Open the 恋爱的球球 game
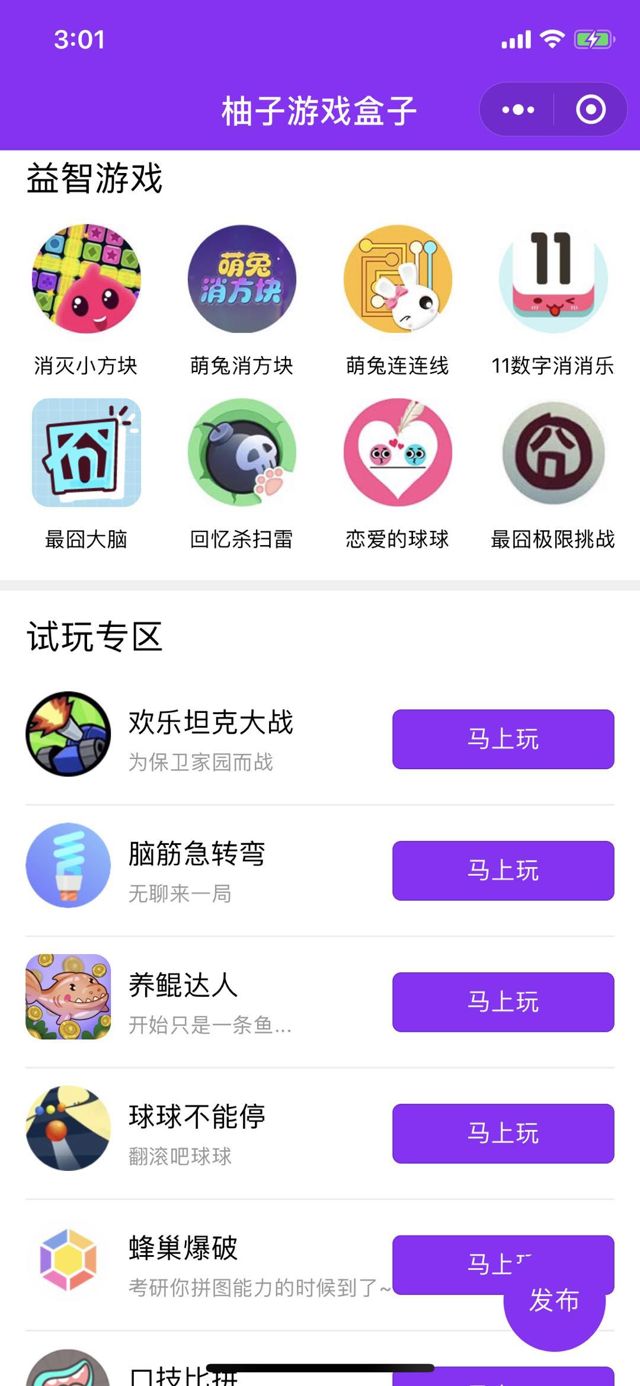This screenshot has width=640, height=1386. 398,453
